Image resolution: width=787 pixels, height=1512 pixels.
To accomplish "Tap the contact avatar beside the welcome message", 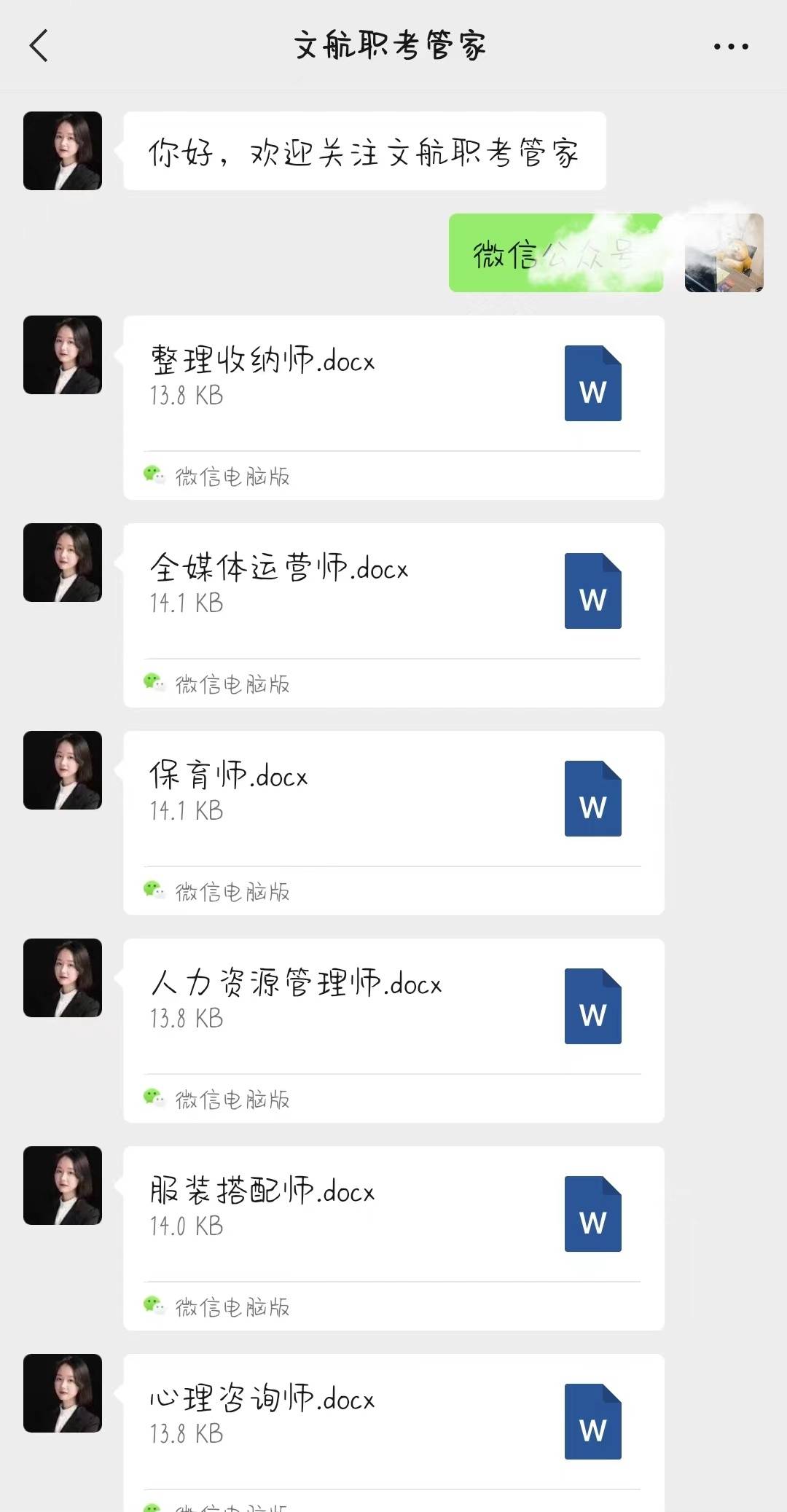I will [x=63, y=151].
